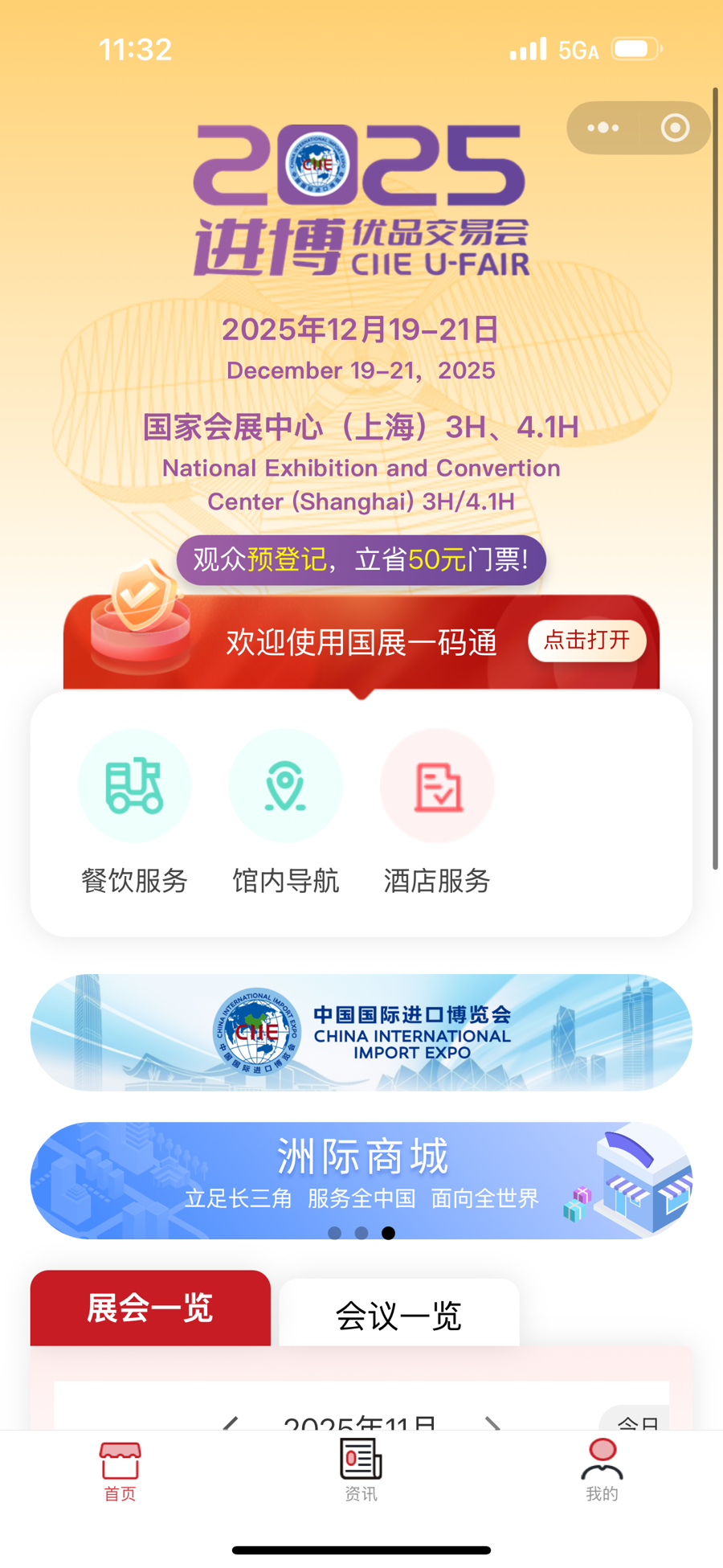This screenshot has height=1568, width=723.
Task: Open the 我的 profile tab
Action: click(602, 1471)
